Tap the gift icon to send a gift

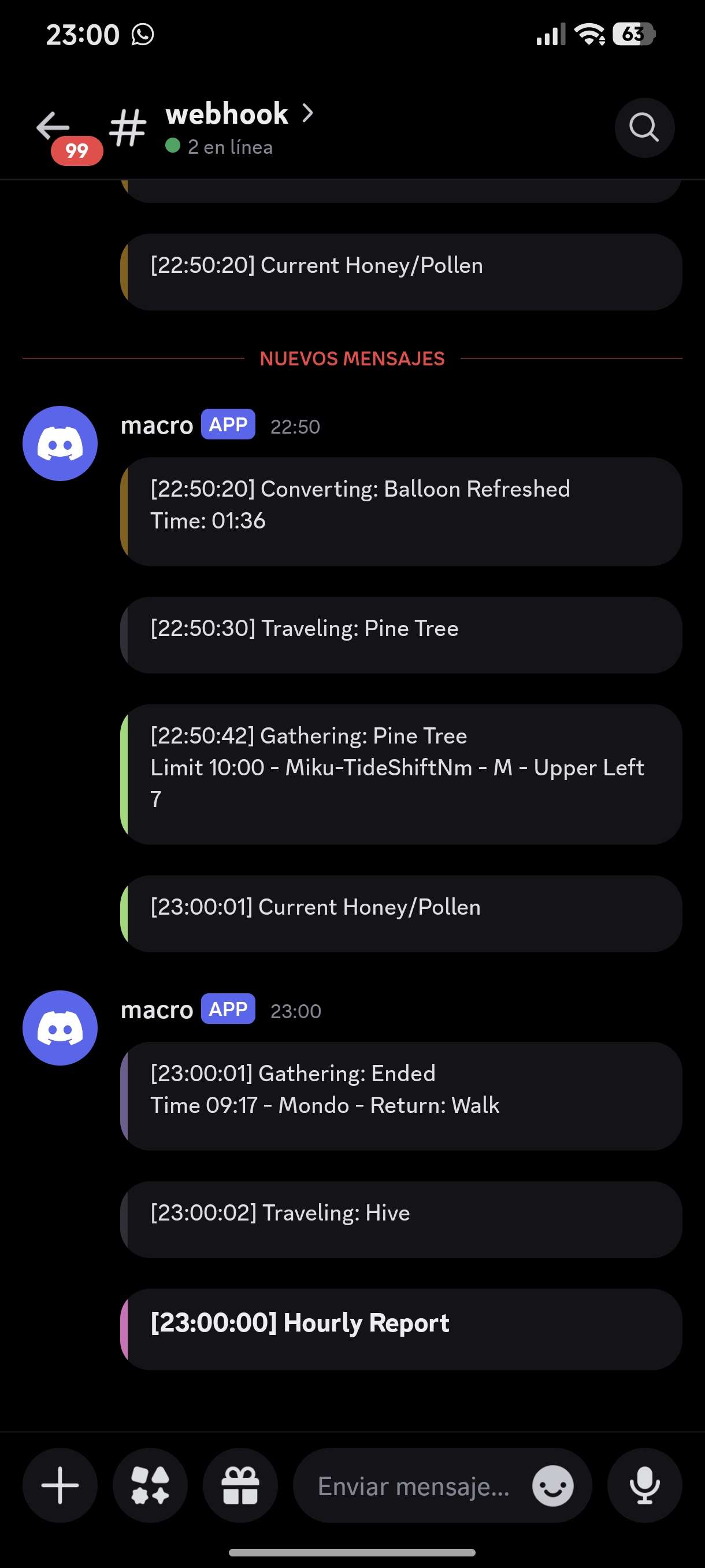pos(241,1485)
